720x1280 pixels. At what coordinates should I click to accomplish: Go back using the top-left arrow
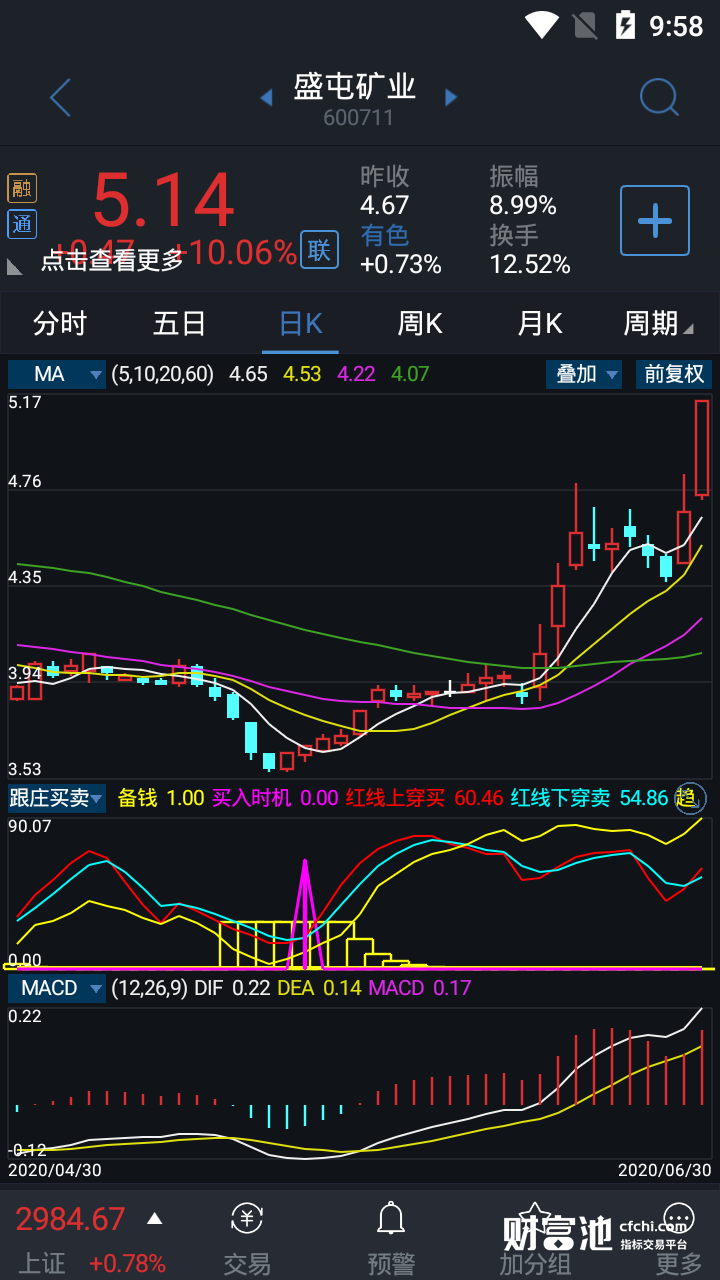(x=60, y=97)
